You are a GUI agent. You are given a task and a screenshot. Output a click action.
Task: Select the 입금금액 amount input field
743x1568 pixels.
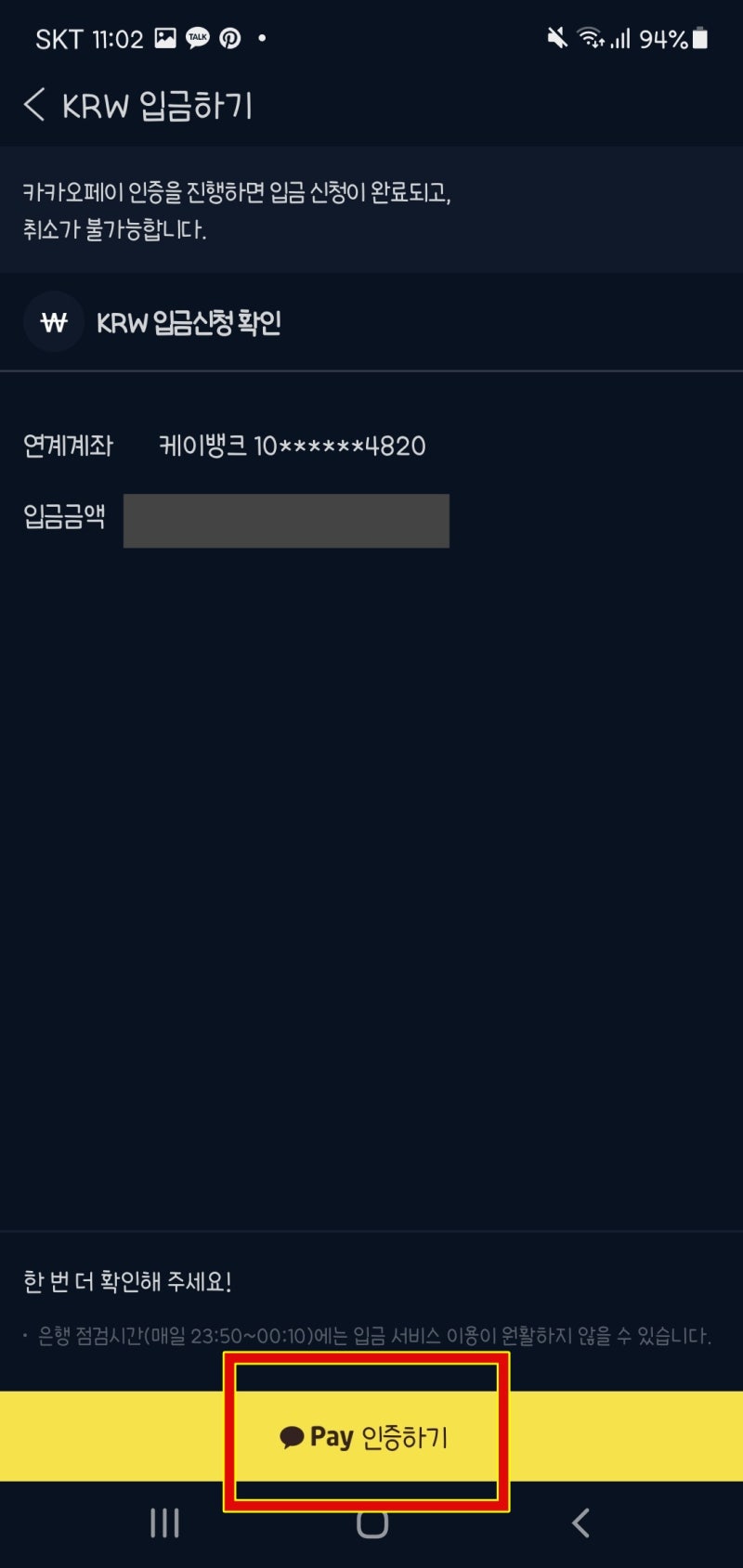(x=286, y=520)
